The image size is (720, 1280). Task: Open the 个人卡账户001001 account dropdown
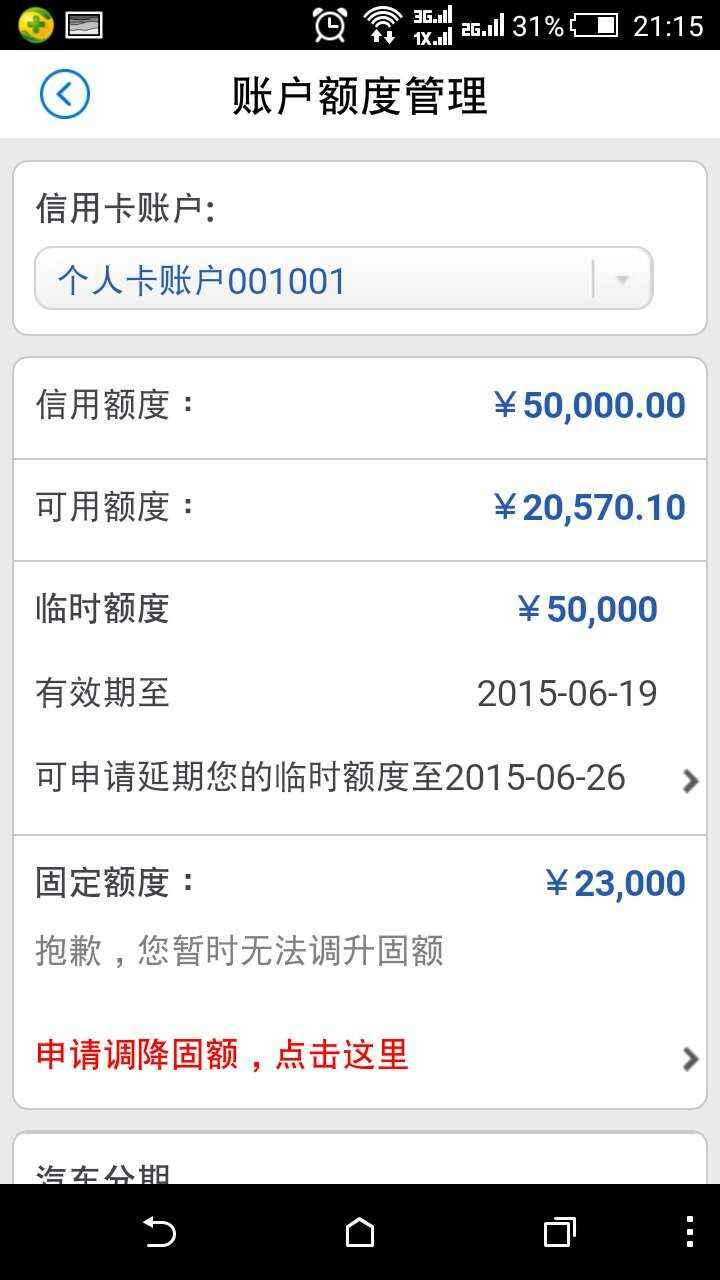tap(343, 279)
